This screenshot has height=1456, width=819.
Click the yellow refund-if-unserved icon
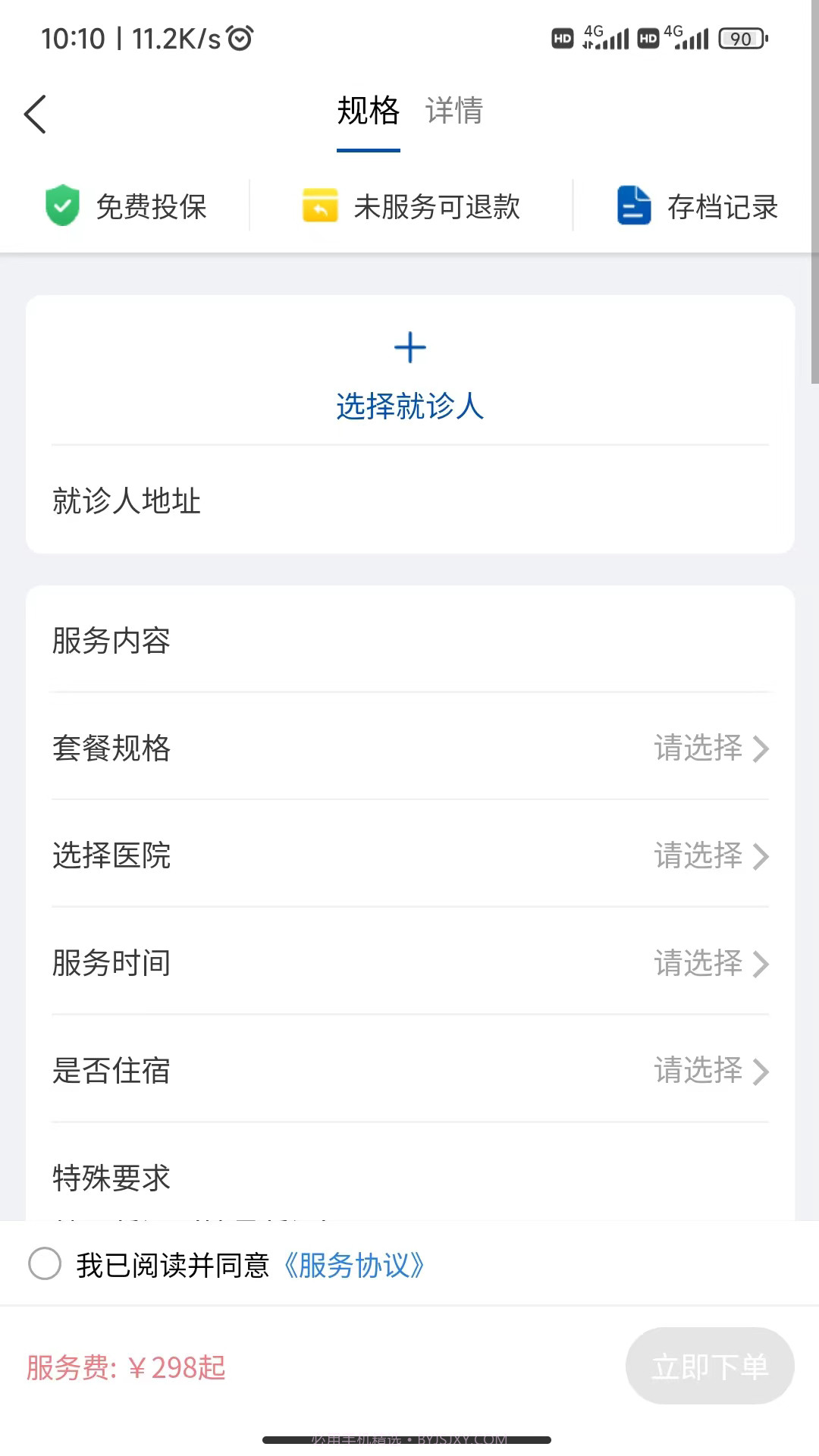[319, 205]
